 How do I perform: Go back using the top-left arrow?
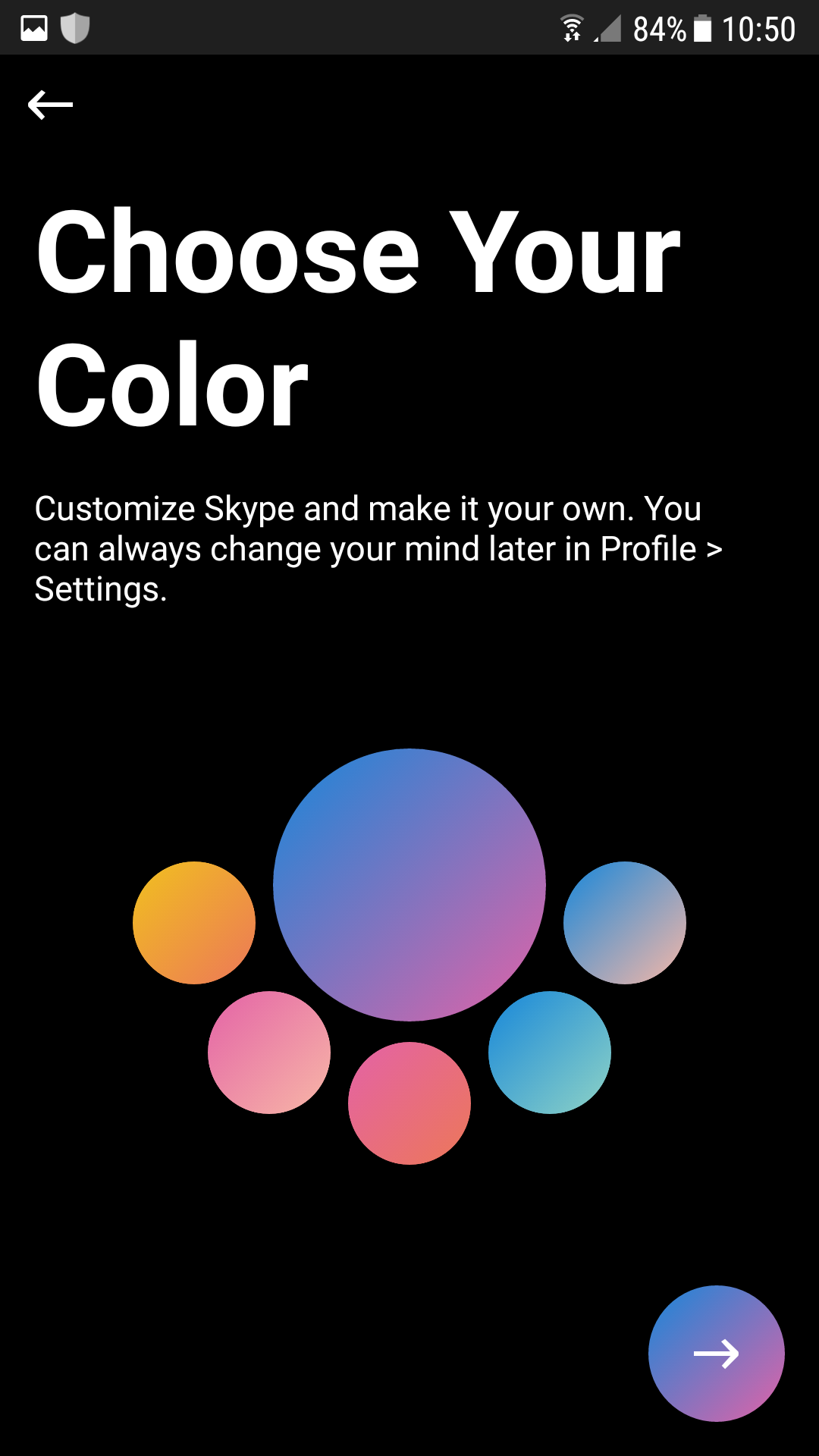[x=50, y=105]
